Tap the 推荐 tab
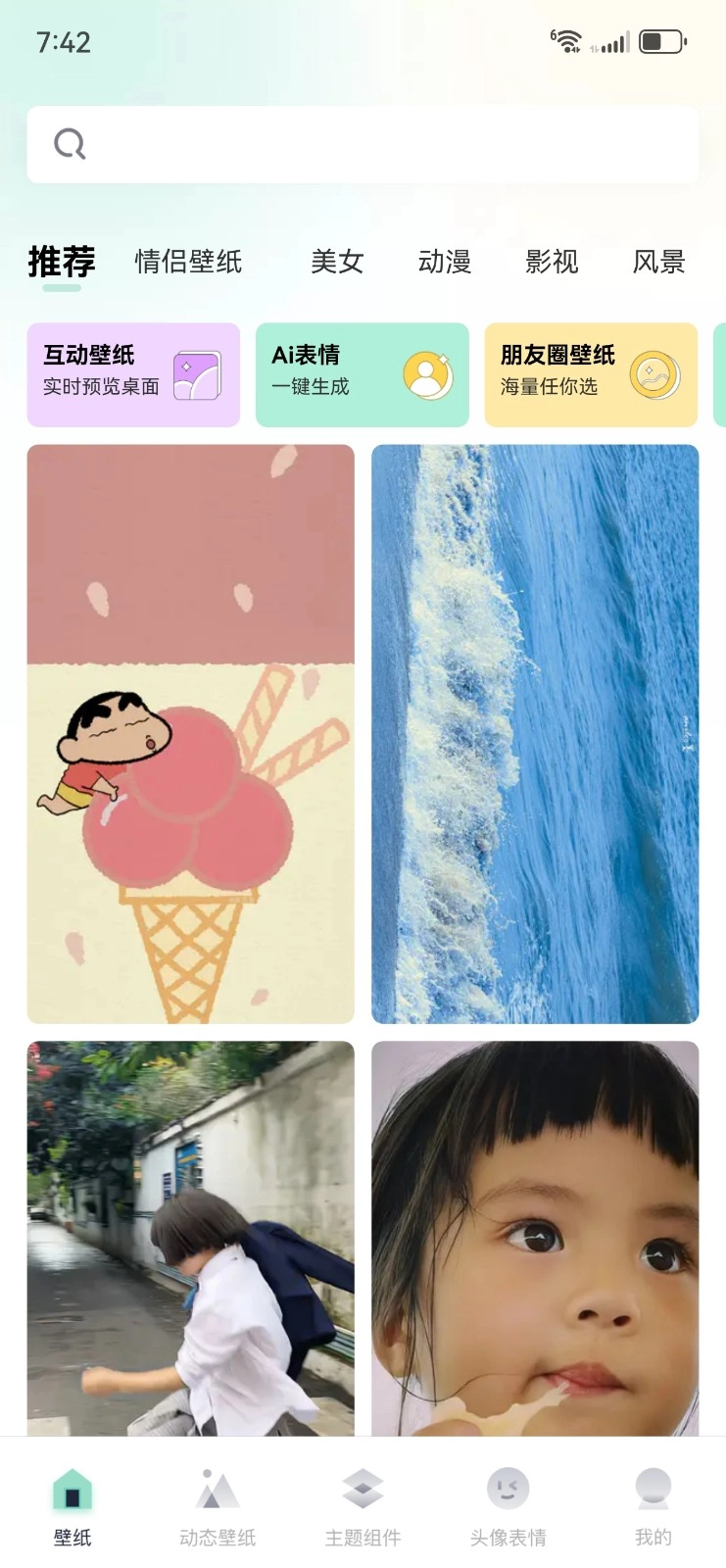726x1568 pixels. (x=62, y=262)
